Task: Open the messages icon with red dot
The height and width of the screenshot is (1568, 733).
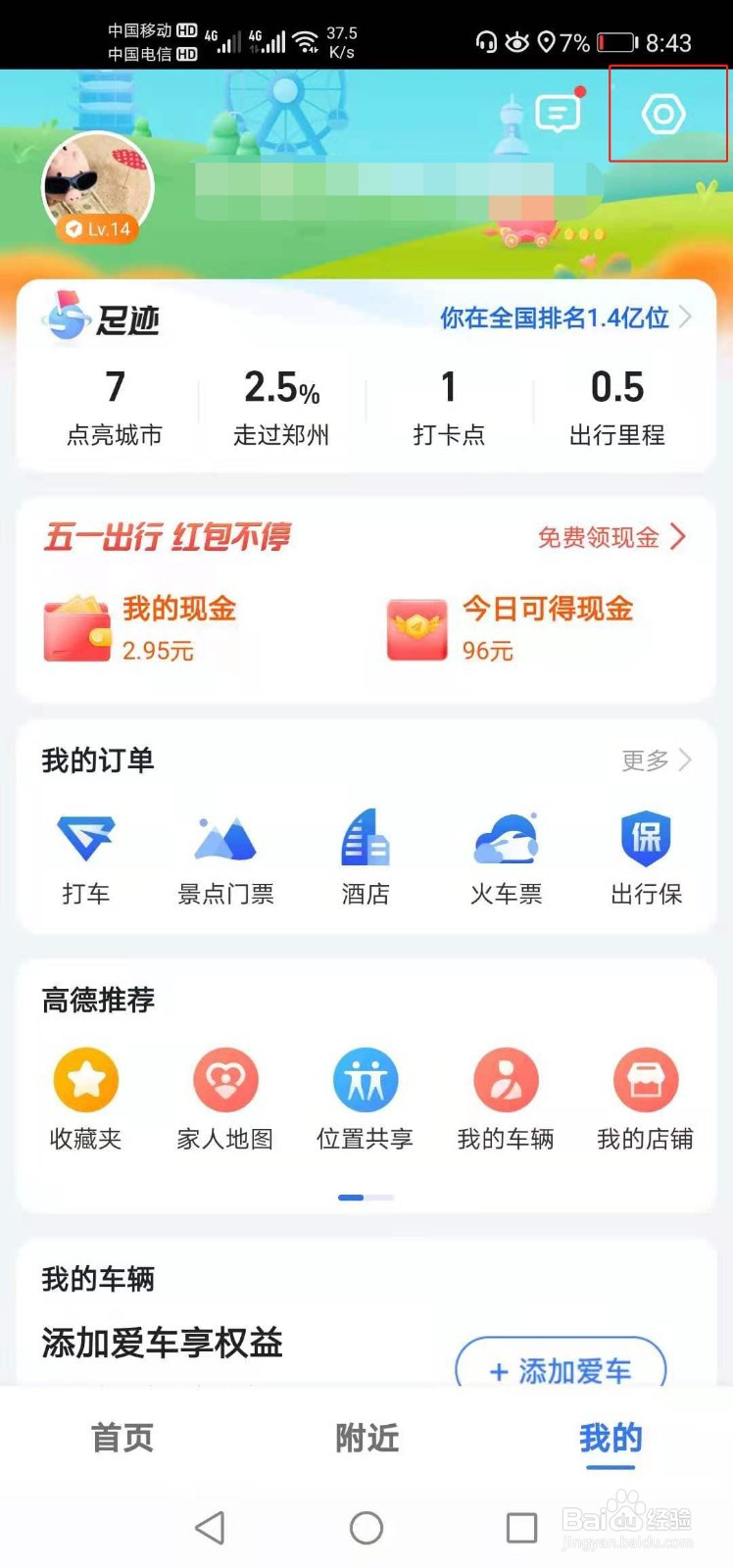Action: pos(559,113)
